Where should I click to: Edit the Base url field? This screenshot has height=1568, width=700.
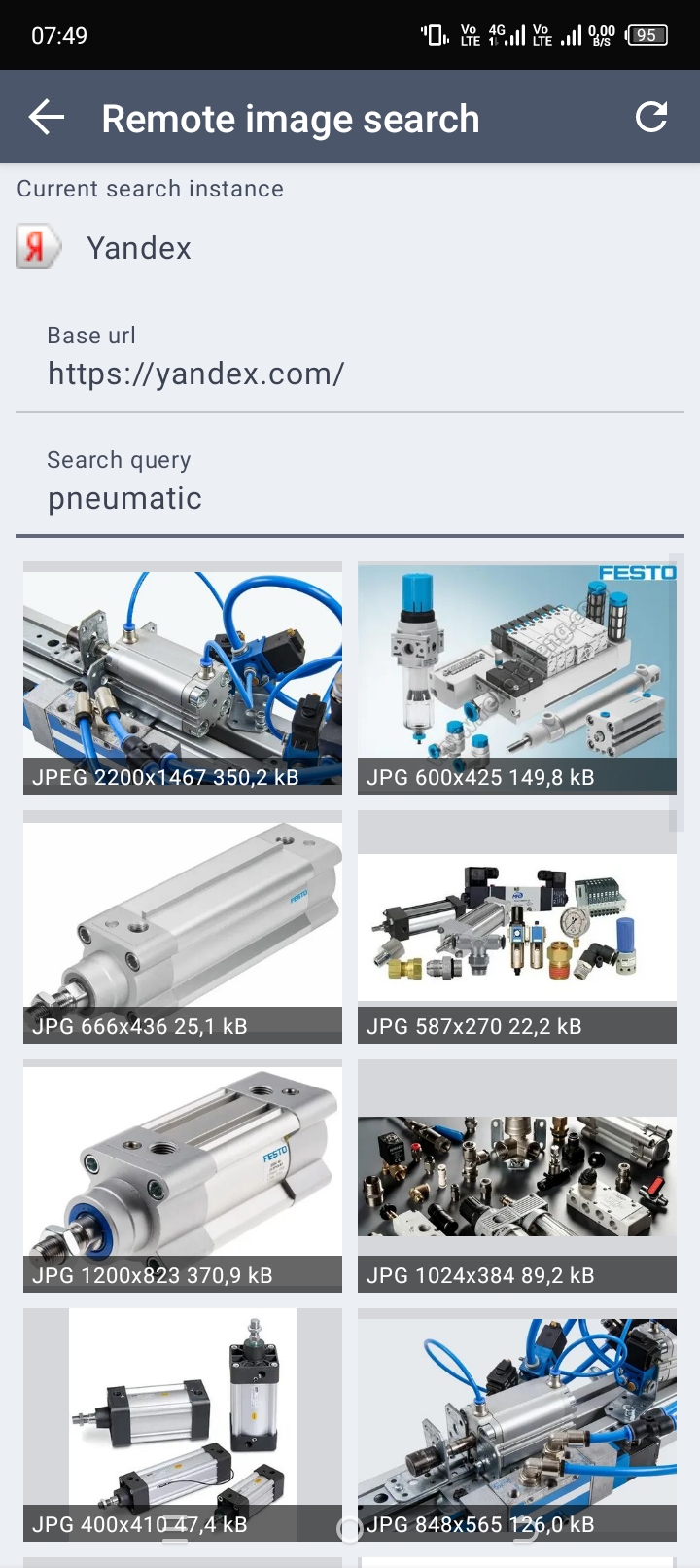(x=350, y=358)
